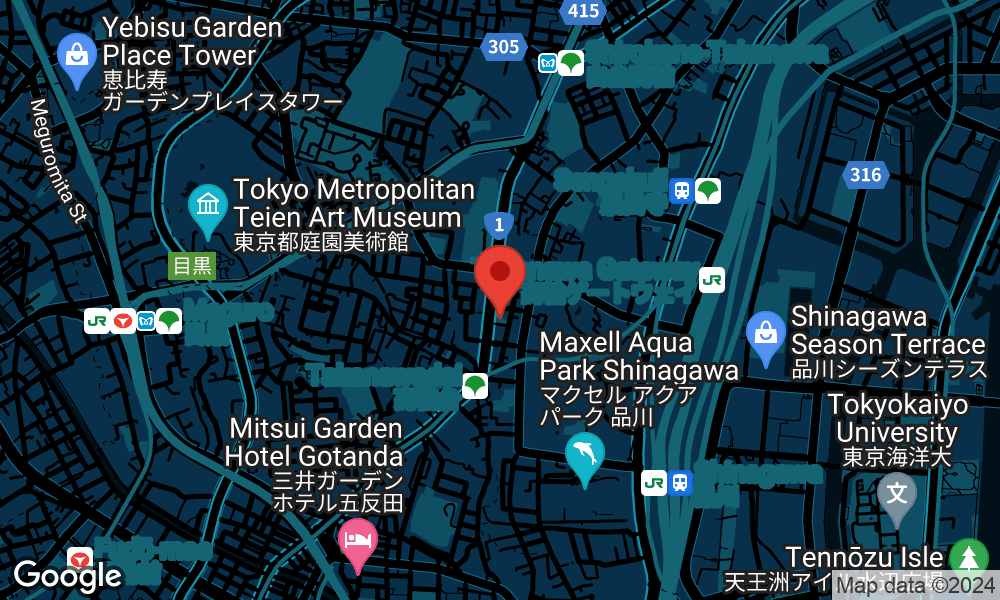Open Shinagawa Season Terrace shopping marker
The image size is (1000, 600).
click(x=766, y=334)
